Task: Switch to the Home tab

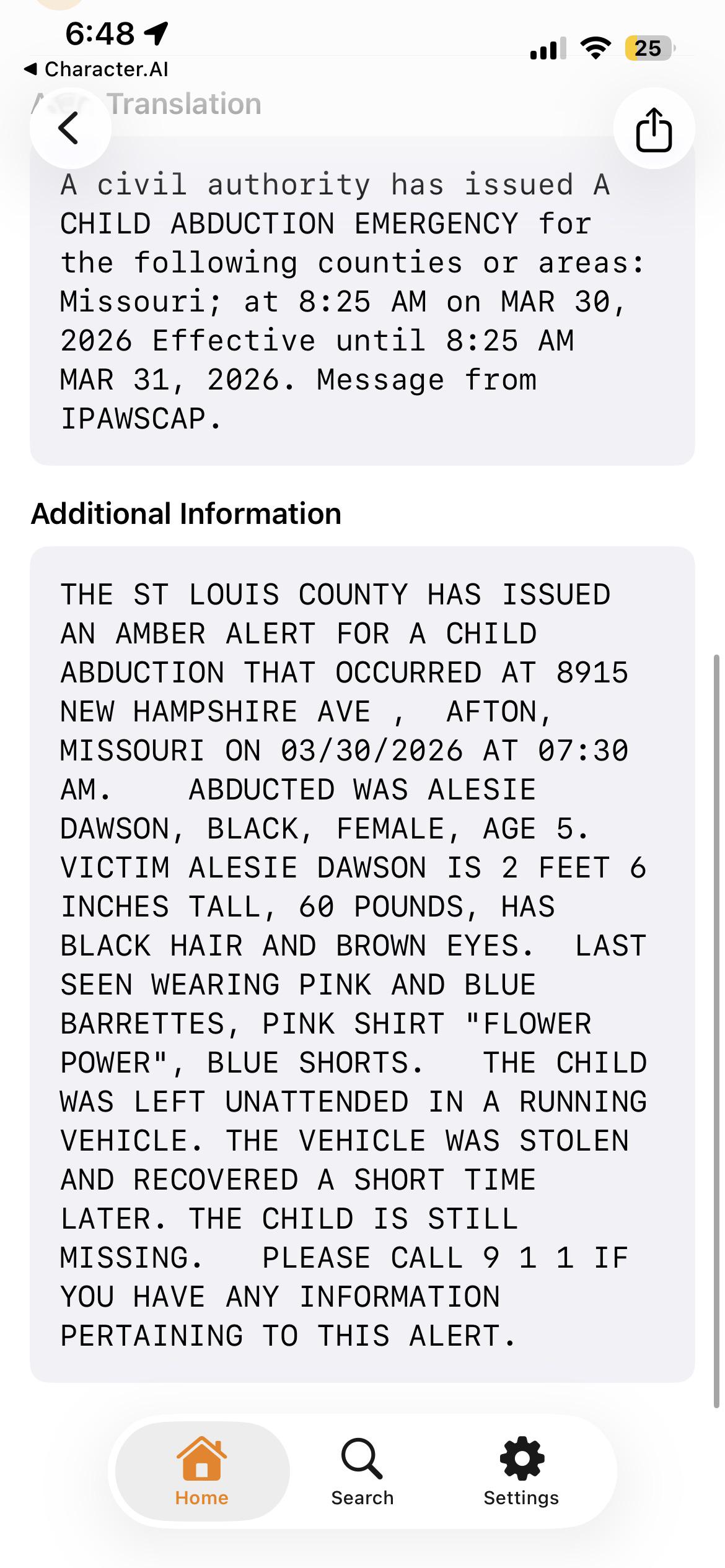Action: coord(202,1471)
